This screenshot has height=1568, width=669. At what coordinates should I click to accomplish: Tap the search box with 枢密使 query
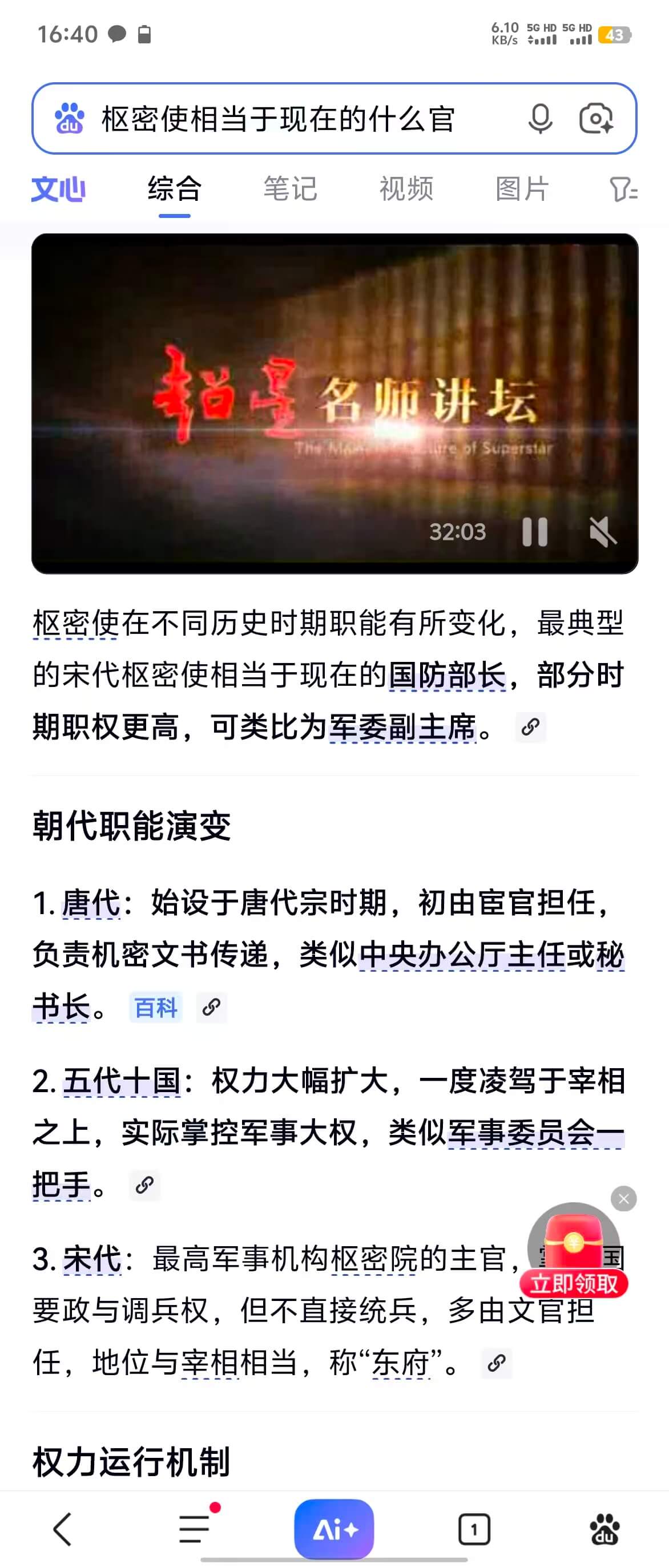click(277, 119)
